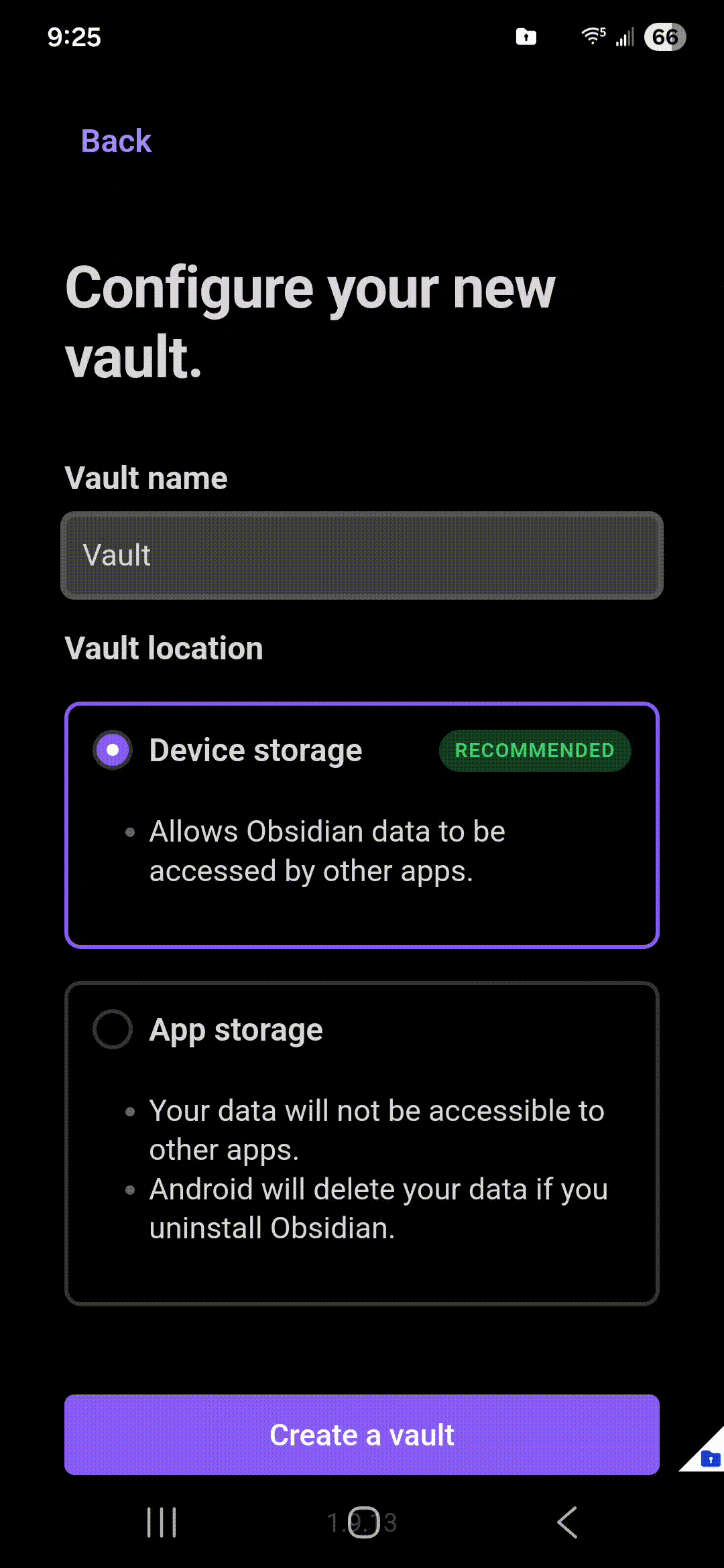Screen dimensions: 724x1568
Task: Tap the system back arrow
Action: pos(567,1522)
